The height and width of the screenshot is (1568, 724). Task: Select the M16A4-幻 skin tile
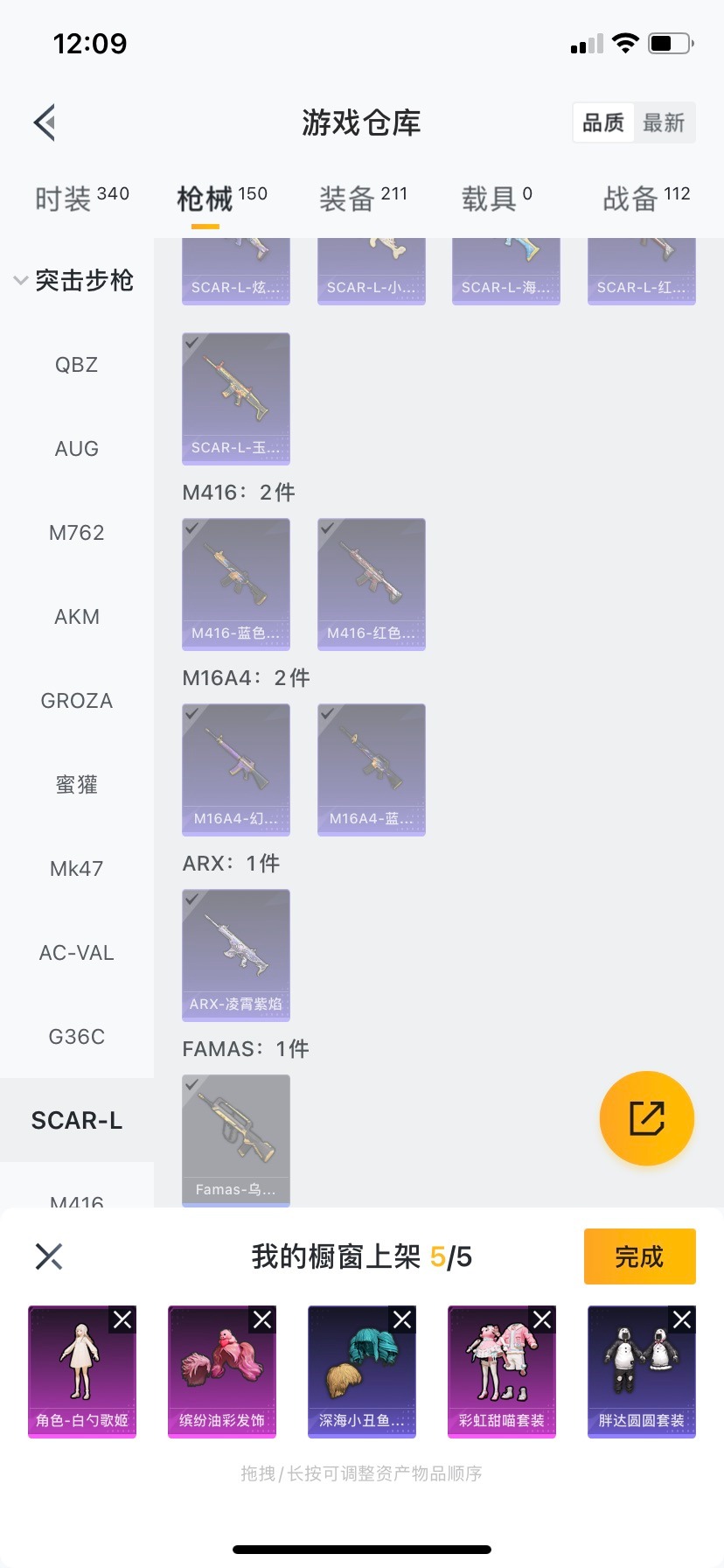point(236,769)
